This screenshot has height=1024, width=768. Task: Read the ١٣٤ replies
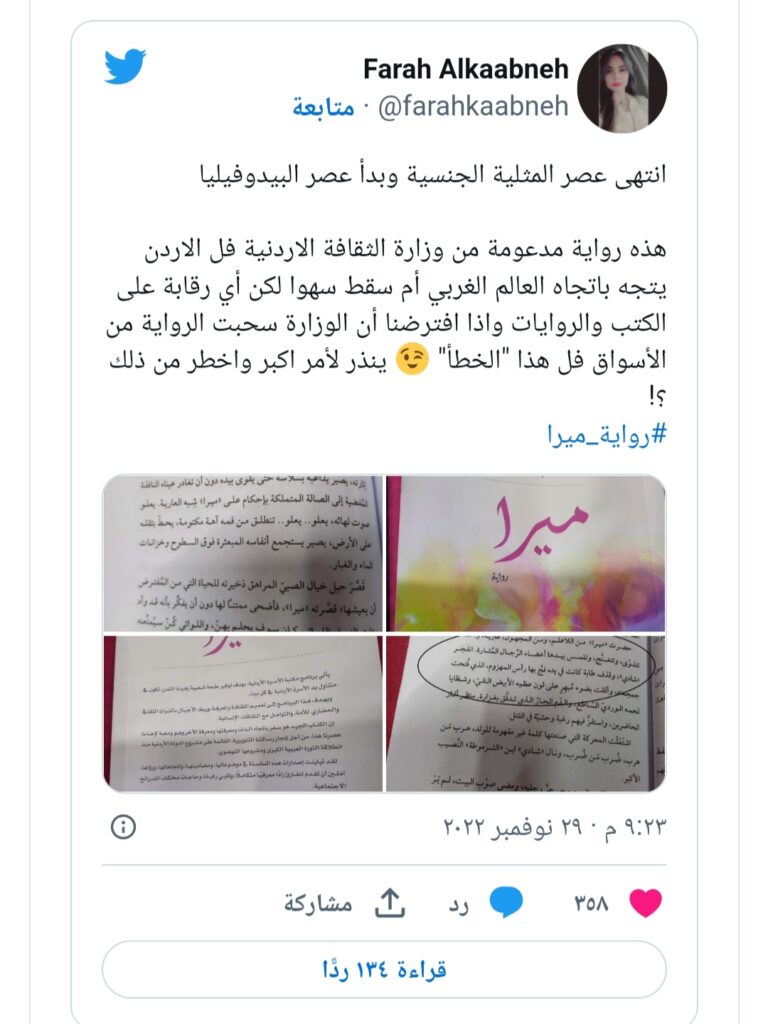coord(384,969)
